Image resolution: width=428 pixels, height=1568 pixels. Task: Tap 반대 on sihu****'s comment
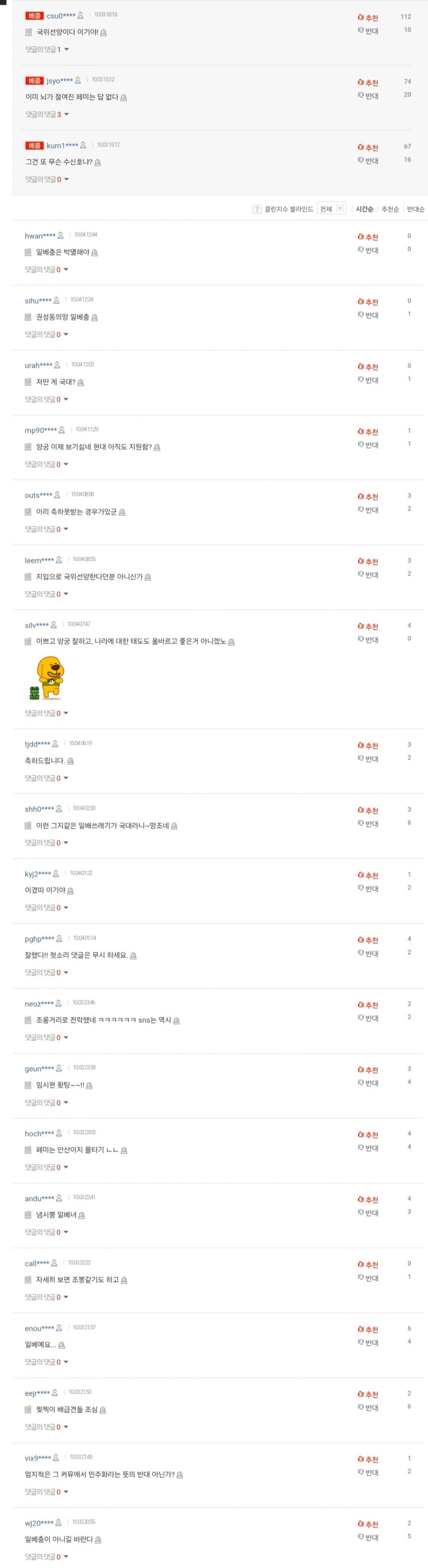coord(368,315)
